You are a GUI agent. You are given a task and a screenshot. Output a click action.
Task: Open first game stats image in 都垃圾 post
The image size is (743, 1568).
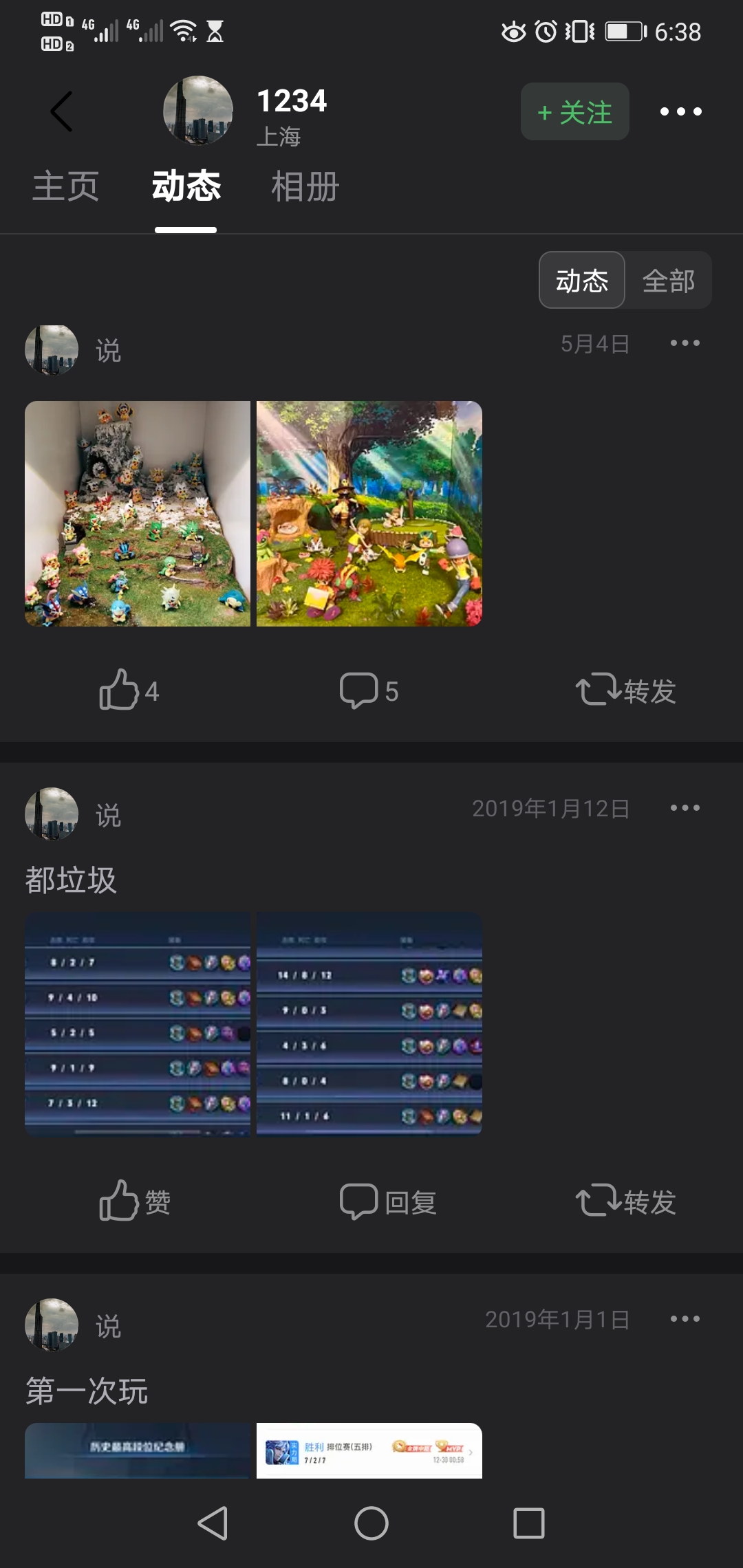(x=138, y=1025)
